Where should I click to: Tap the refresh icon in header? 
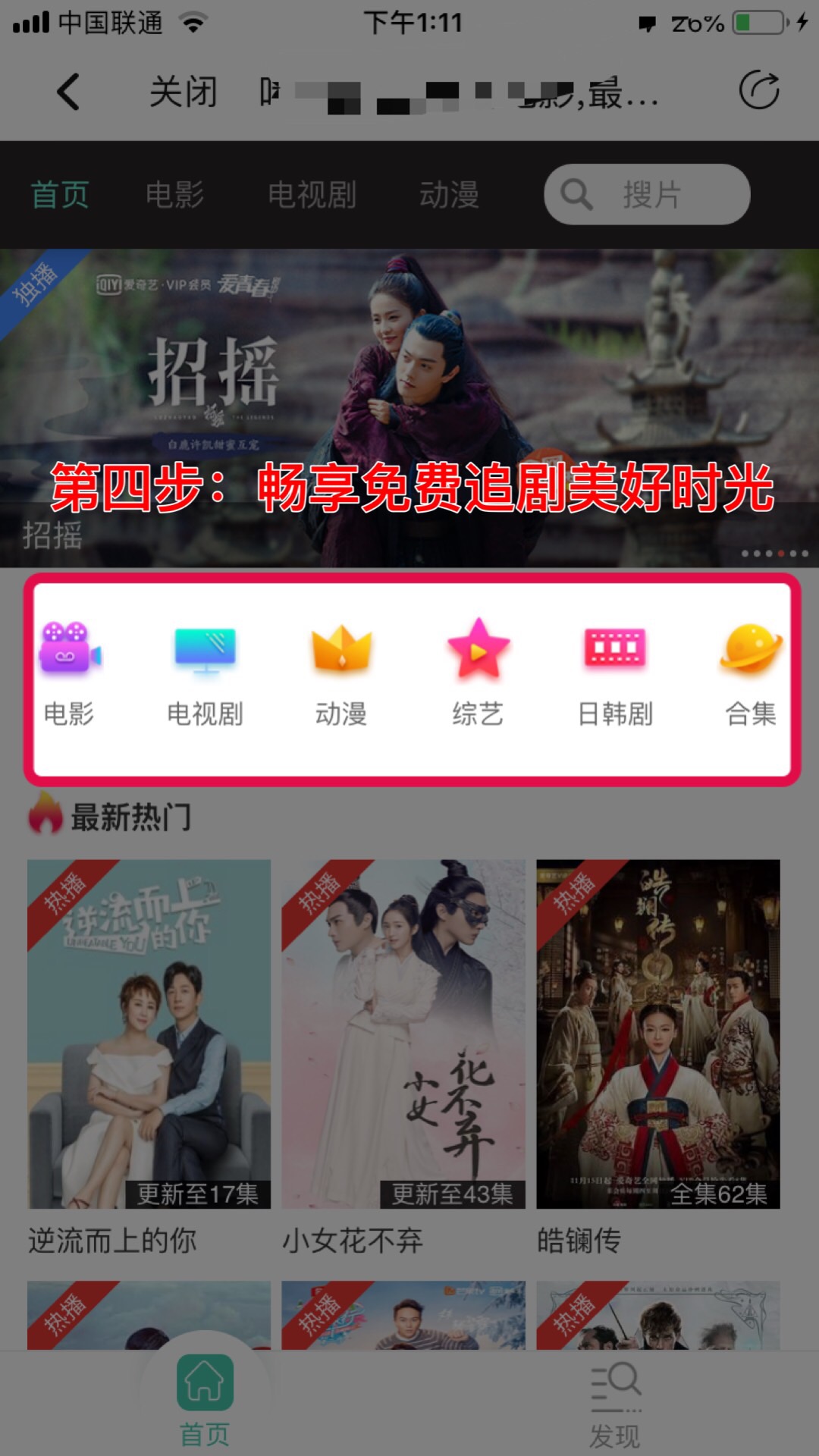point(759,92)
